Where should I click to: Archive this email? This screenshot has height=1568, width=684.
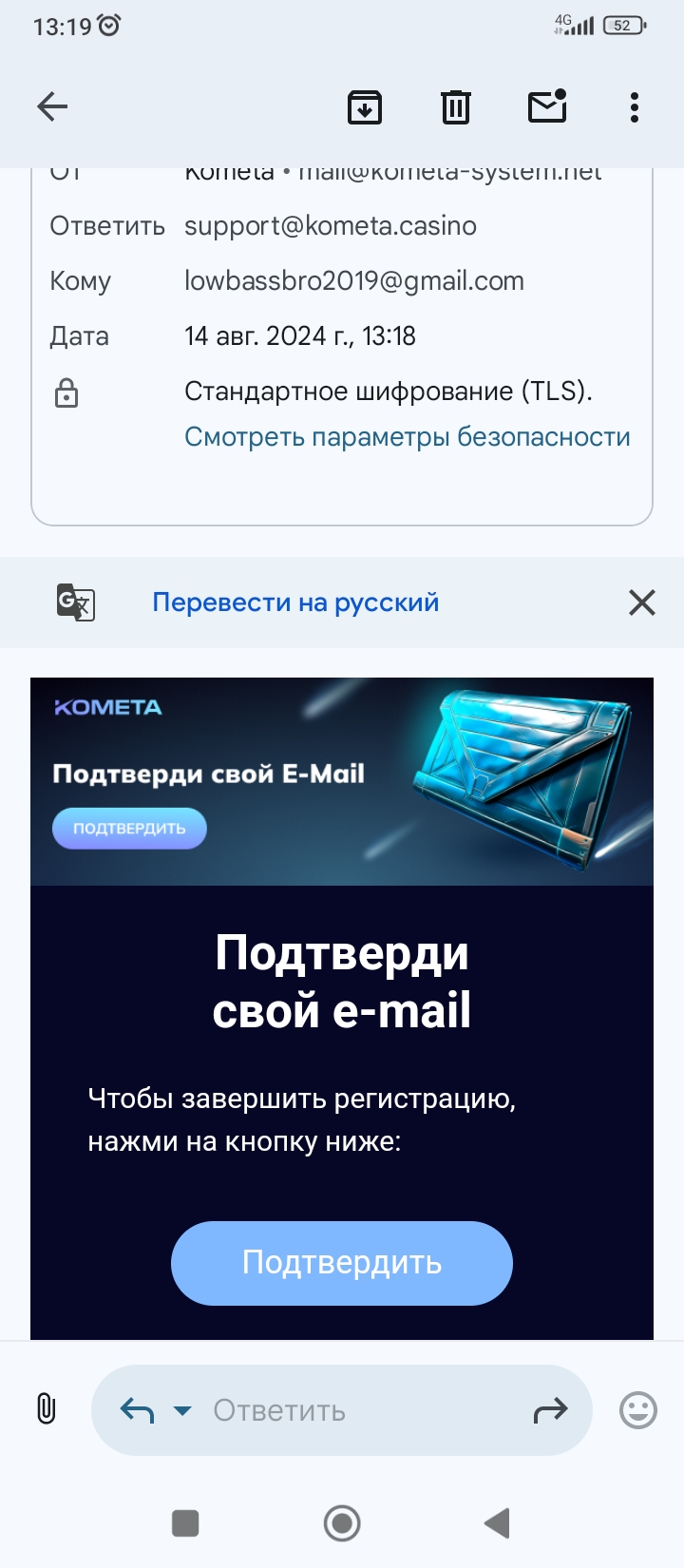point(365,107)
